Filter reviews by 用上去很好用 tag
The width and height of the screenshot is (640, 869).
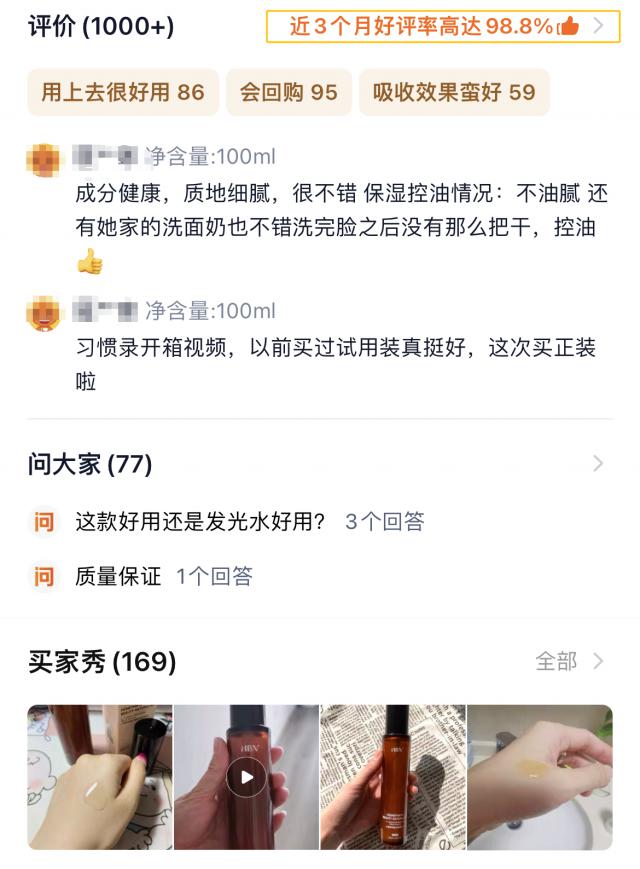click(123, 93)
